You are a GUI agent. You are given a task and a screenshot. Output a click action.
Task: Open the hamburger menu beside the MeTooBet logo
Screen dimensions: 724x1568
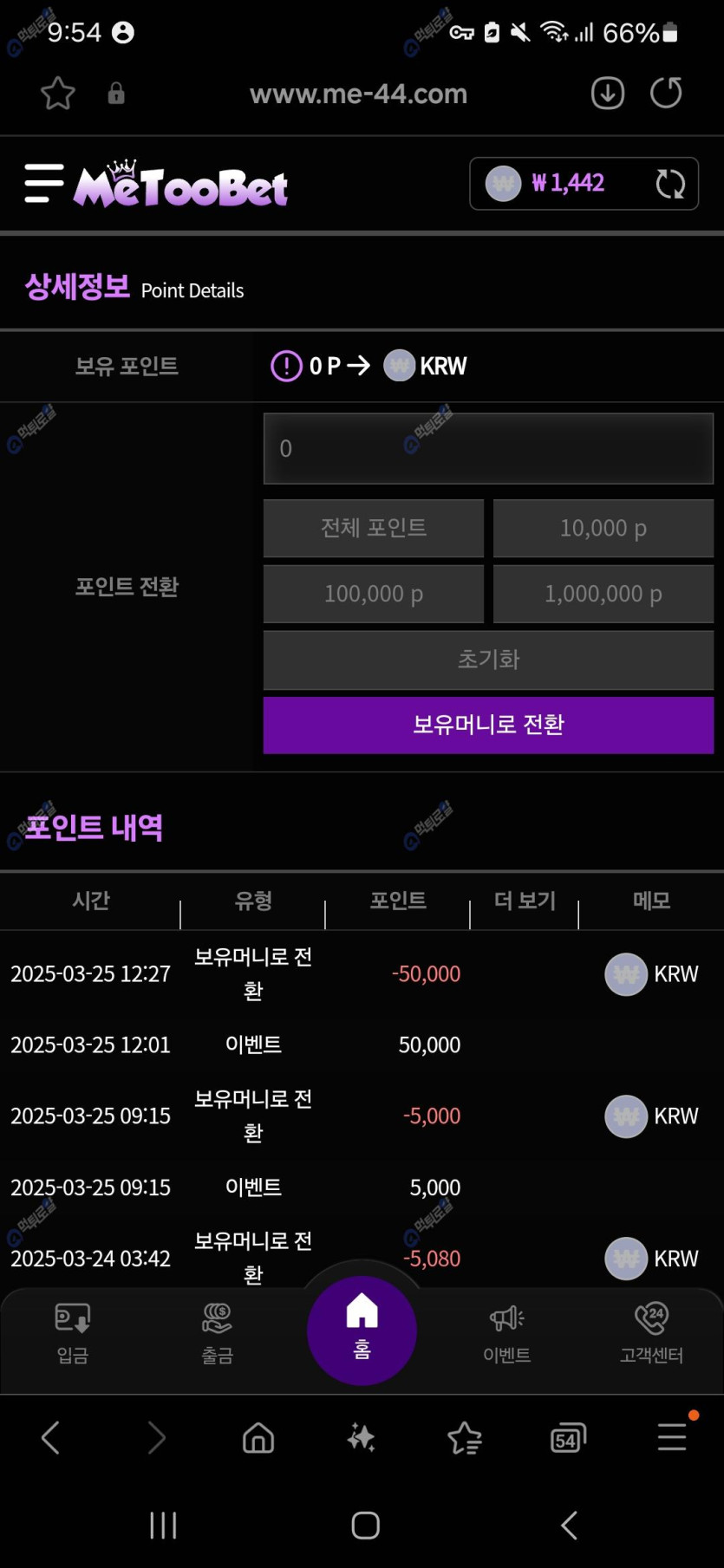click(44, 183)
